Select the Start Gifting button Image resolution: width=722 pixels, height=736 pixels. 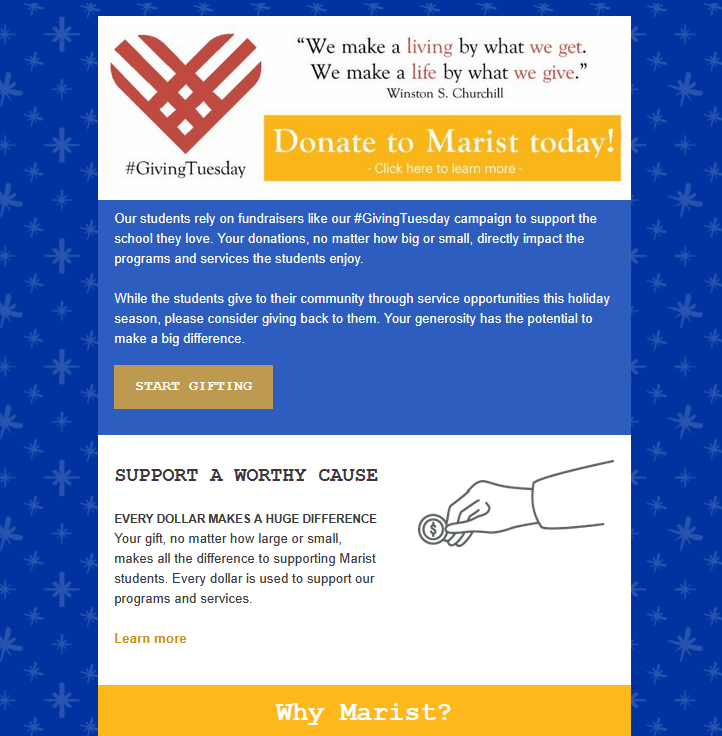(x=193, y=387)
